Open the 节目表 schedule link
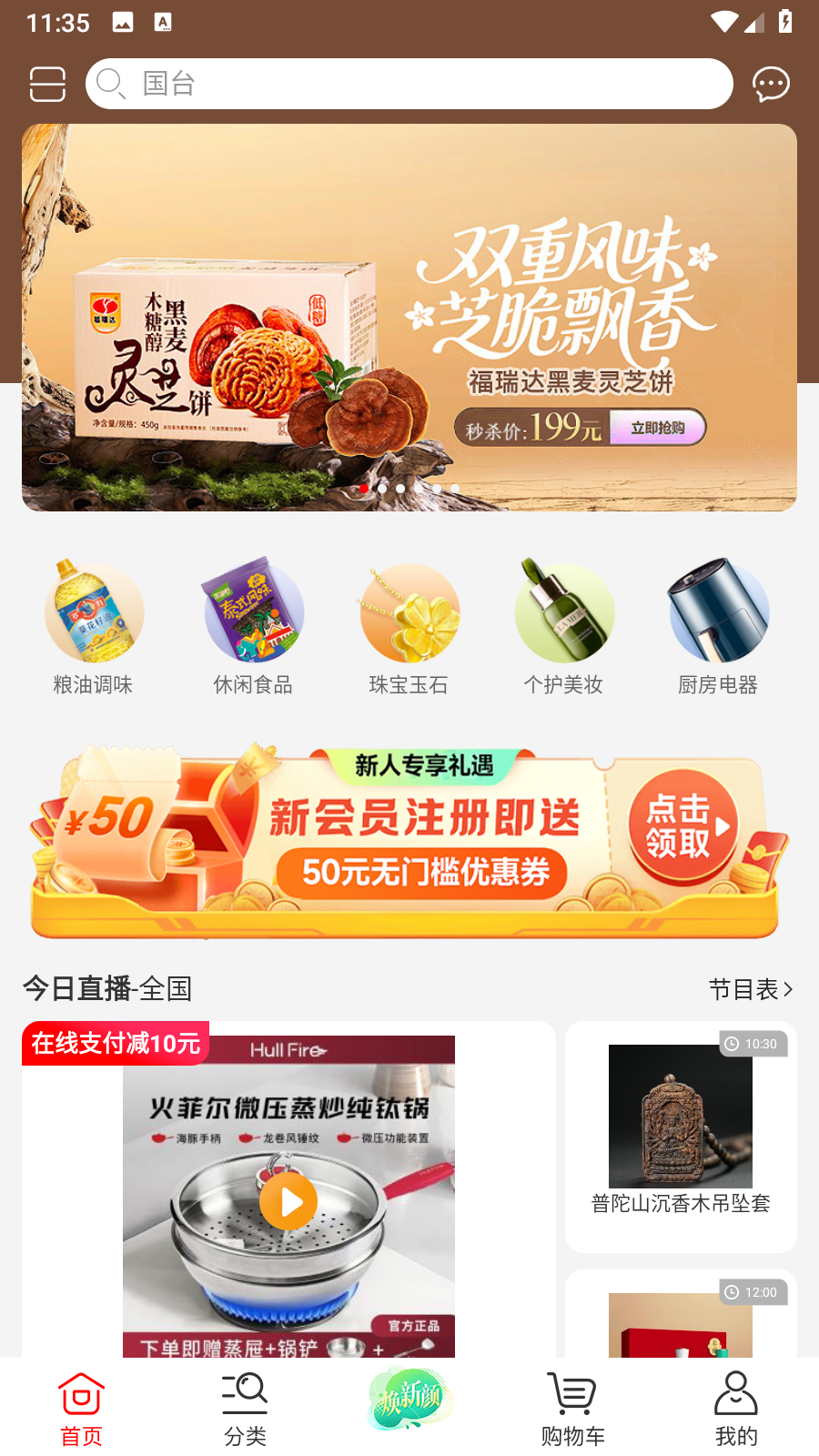 (751, 989)
